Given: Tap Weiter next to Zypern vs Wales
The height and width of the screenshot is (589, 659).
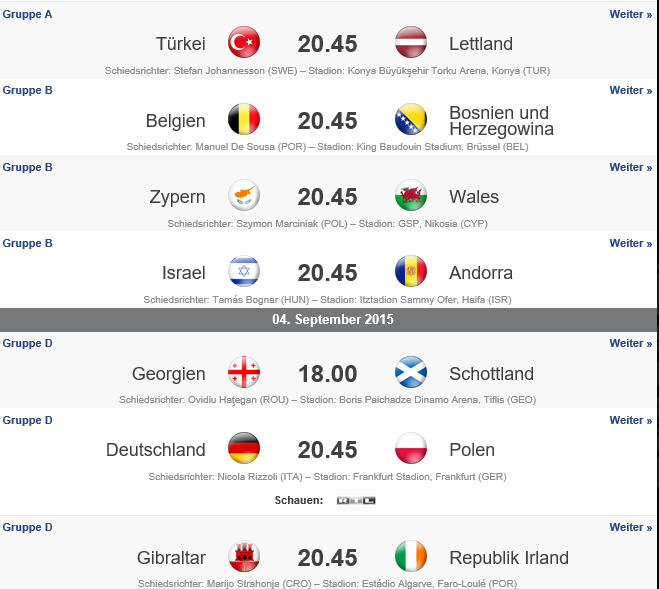Looking at the screenshot, I should 630,167.
